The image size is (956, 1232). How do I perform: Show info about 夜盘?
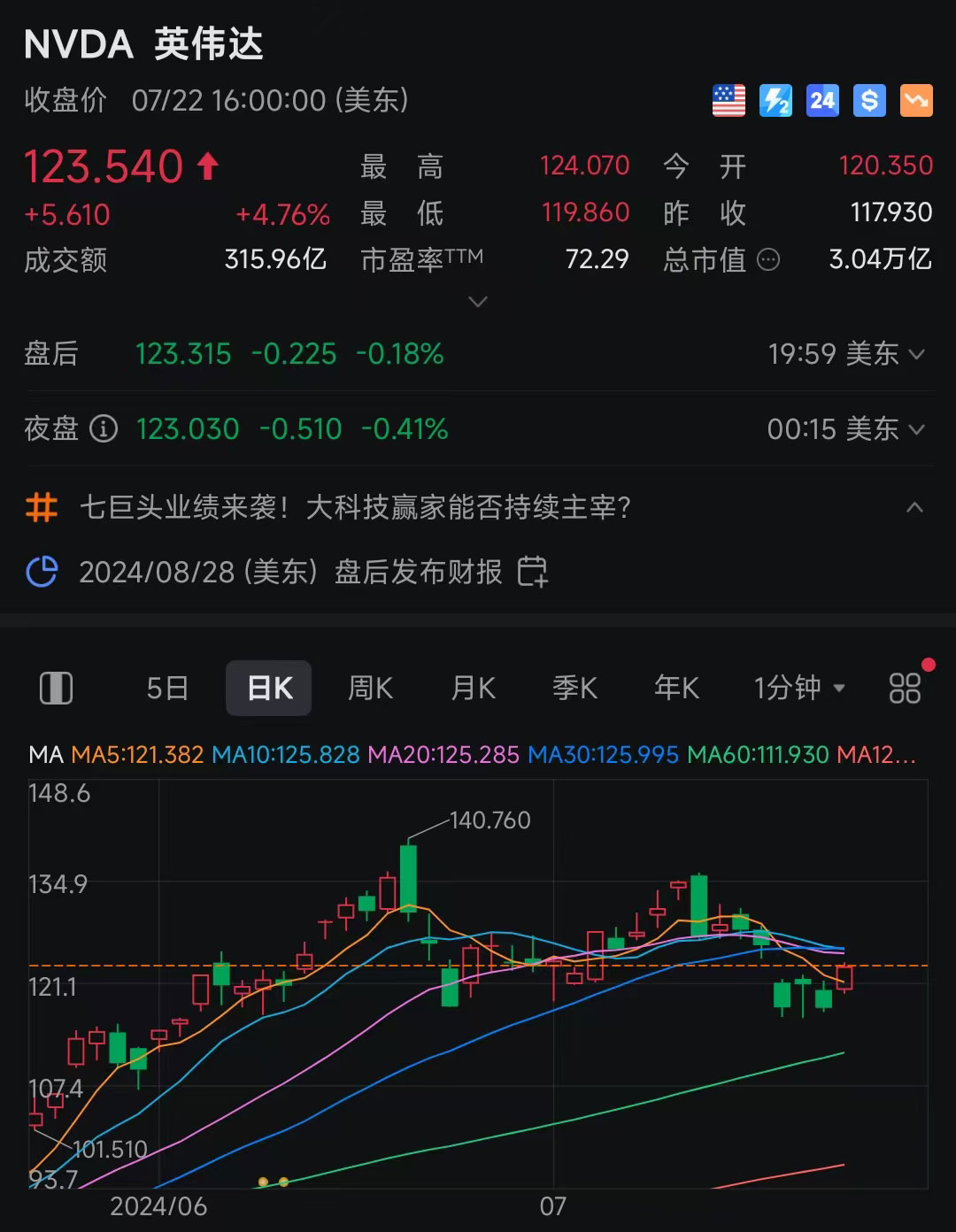tap(104, 429)
